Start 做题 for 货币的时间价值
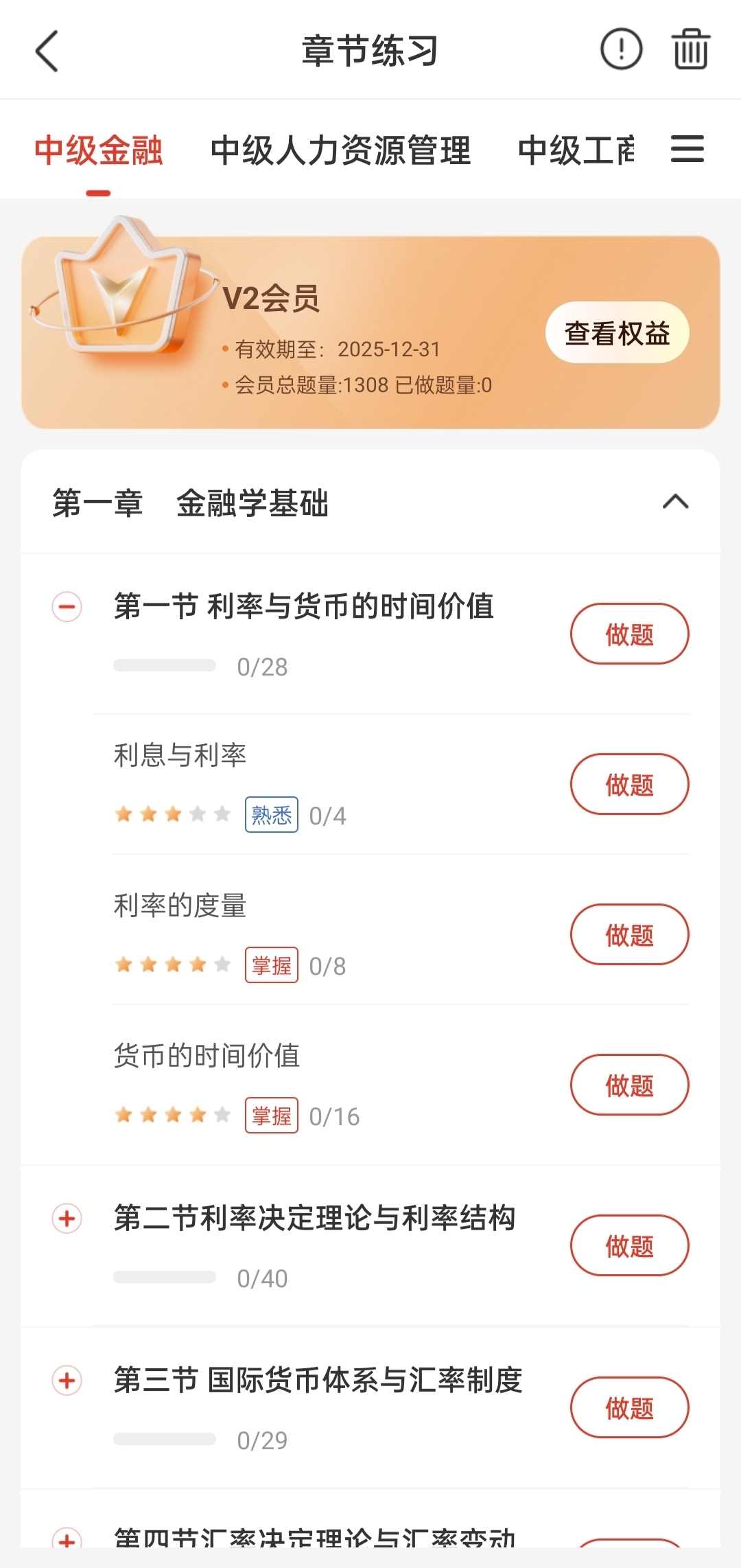Viewport: 741px width, 1568px height. [x=629, y=1085]
